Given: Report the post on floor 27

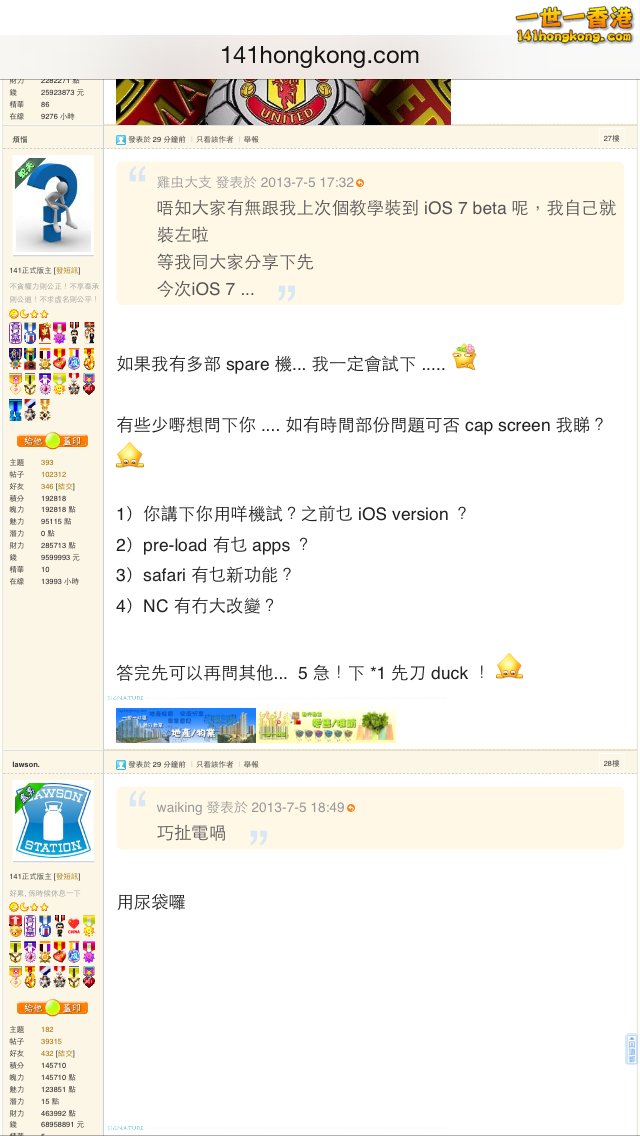Looking at the screenshot, I should click(x=251, y=140).
